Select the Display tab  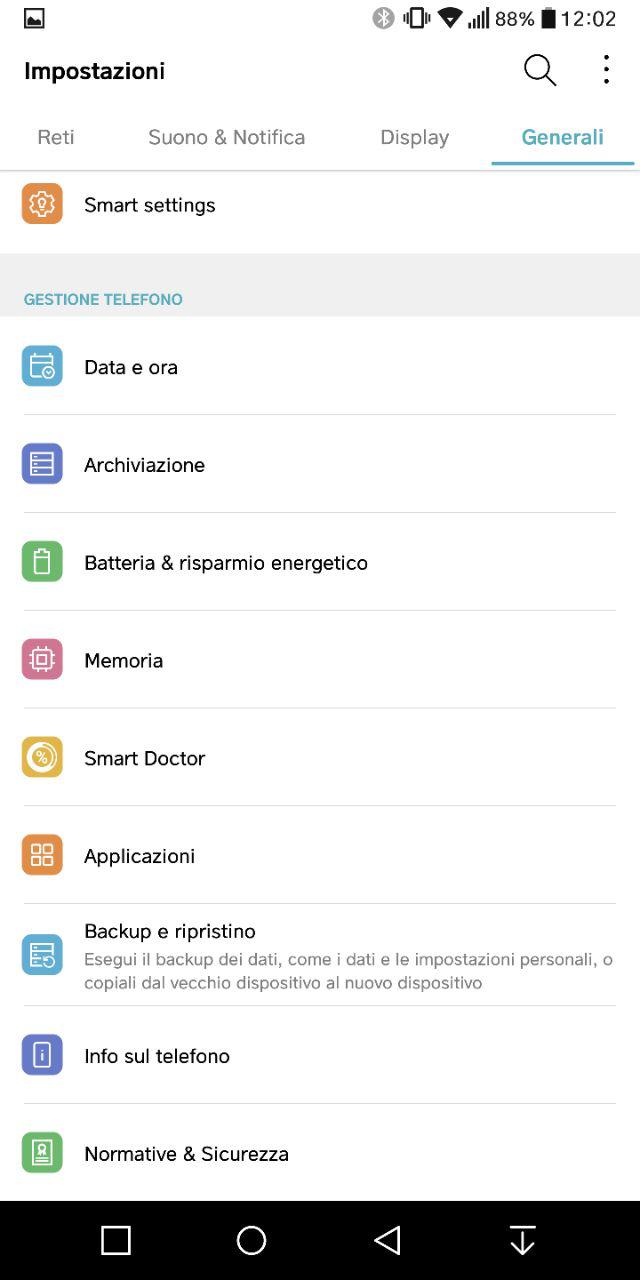[x=414, y=137]
